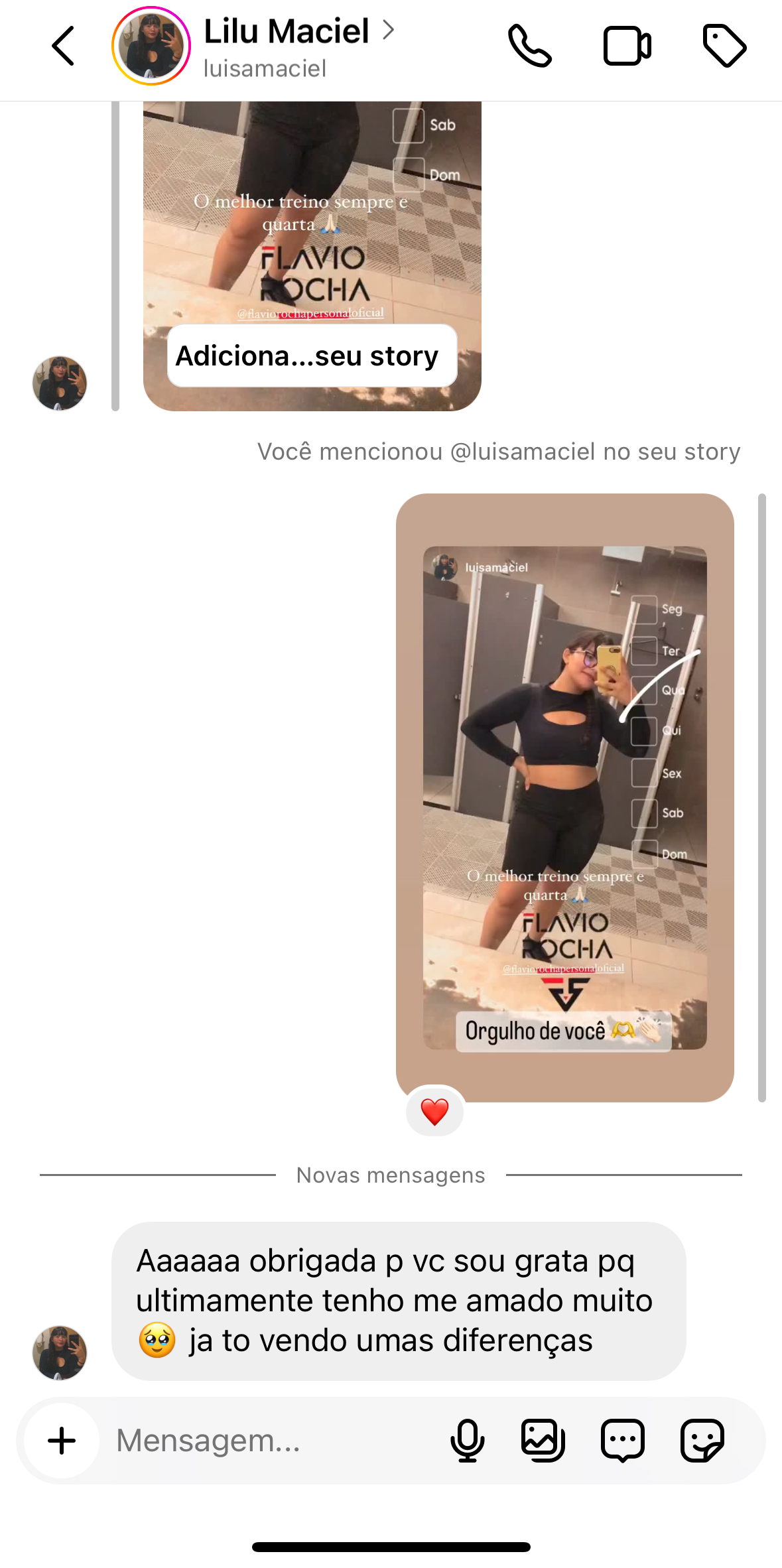The height and width of the screenshot is (1568, 782).
Task: Pick a photo from the gallery
Action: (543, 1441)
